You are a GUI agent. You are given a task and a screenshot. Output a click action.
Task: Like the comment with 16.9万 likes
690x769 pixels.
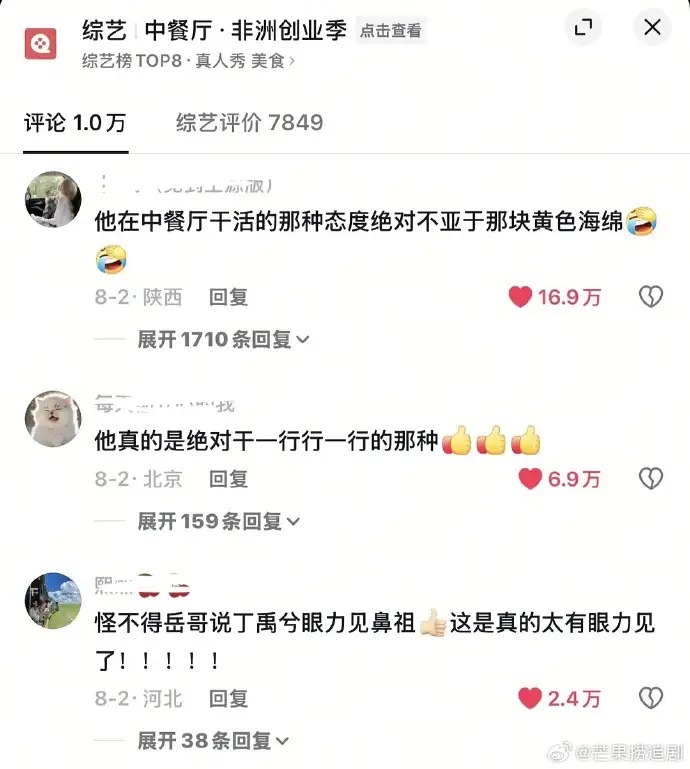(520, 297)
